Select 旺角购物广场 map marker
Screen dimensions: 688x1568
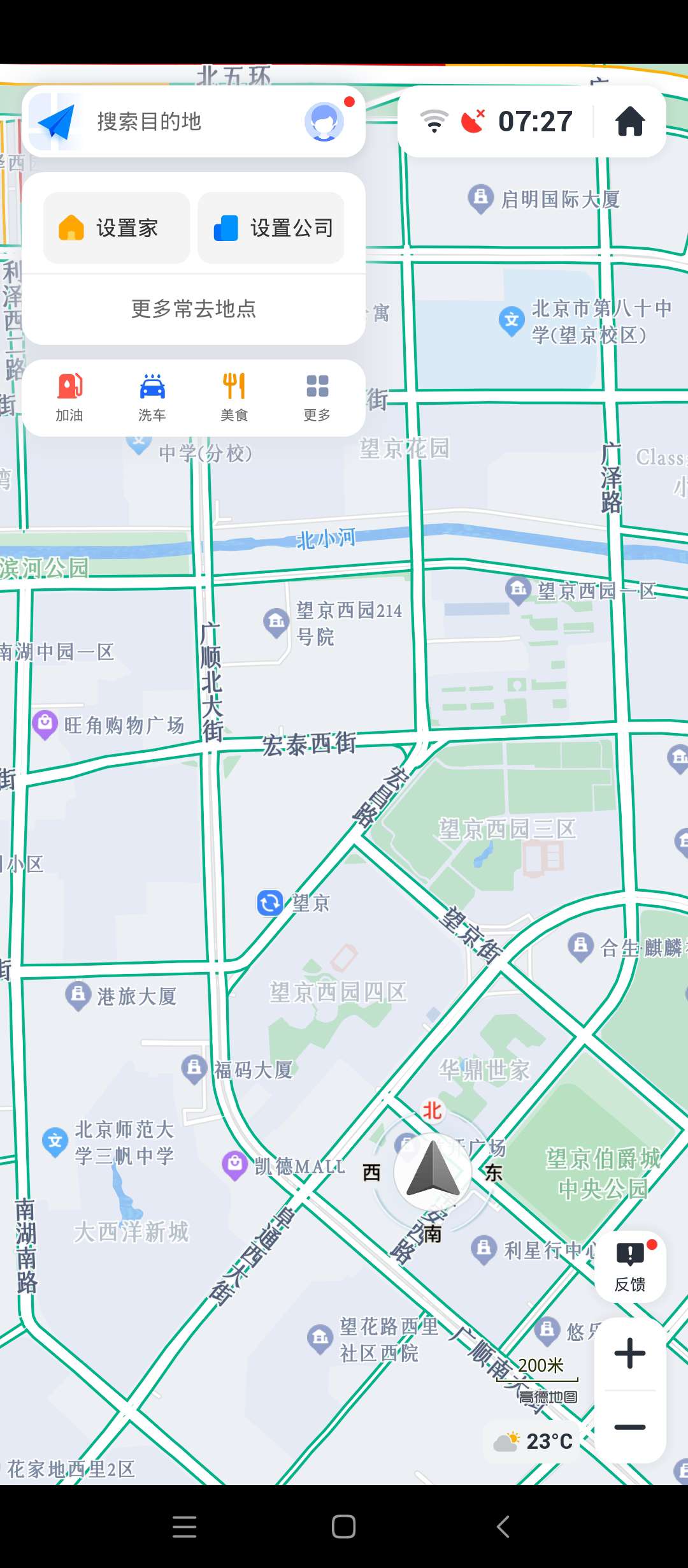pos(45,724)
